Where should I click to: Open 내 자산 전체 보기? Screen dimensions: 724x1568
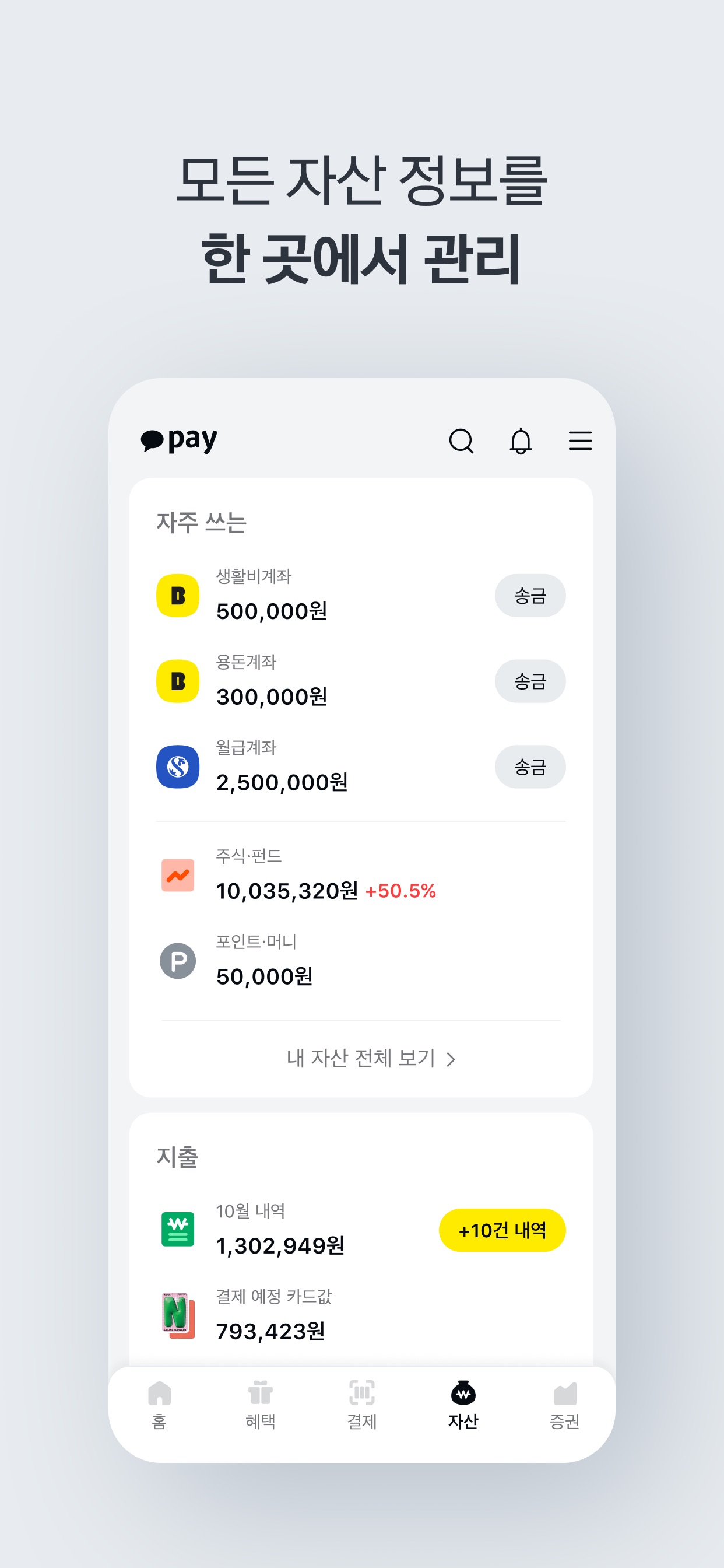[x=361, y=1059]
